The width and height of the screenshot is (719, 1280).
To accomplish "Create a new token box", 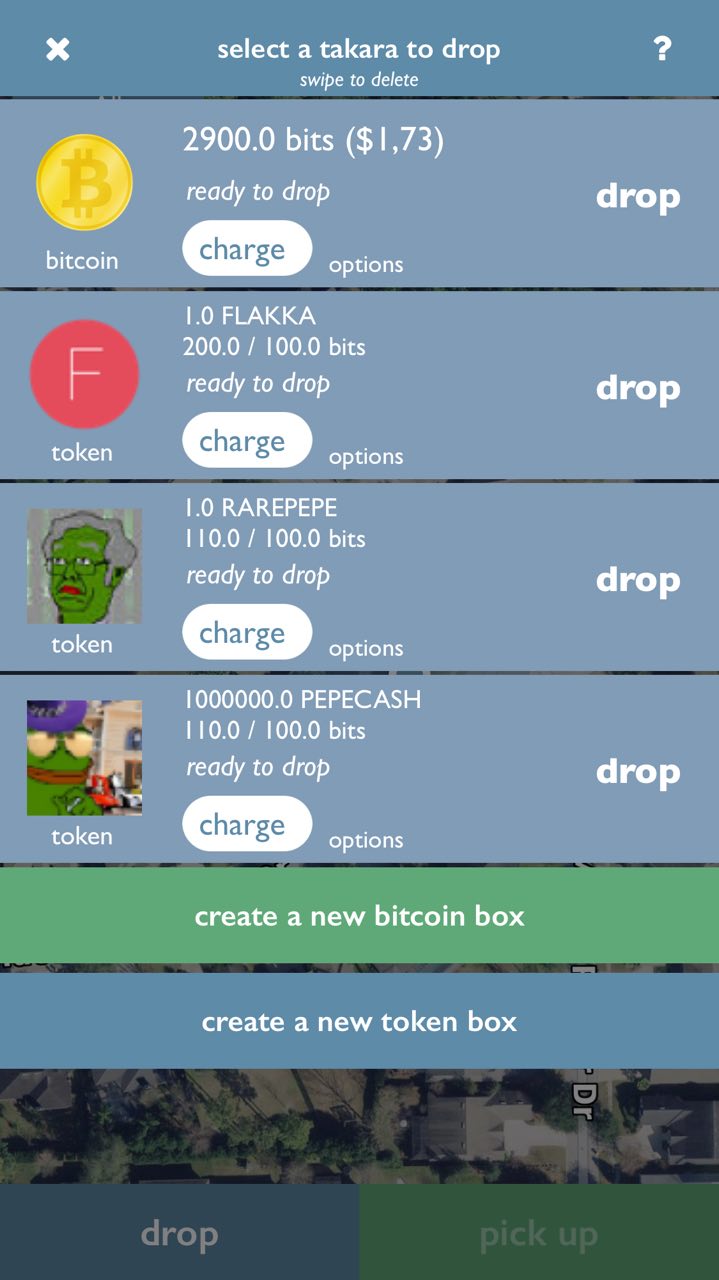I will (x=359, y=1021).
